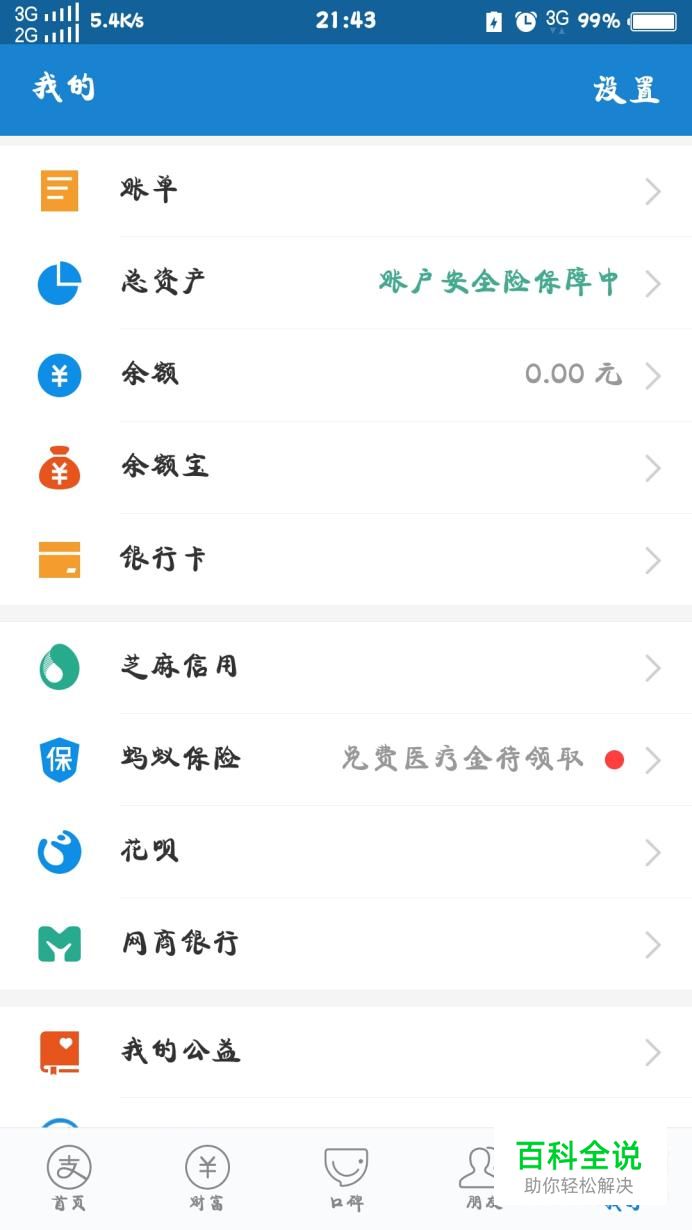Switch to the 首页 tab
This screenshot has height=1230, width=692.
click(69, 1178)
